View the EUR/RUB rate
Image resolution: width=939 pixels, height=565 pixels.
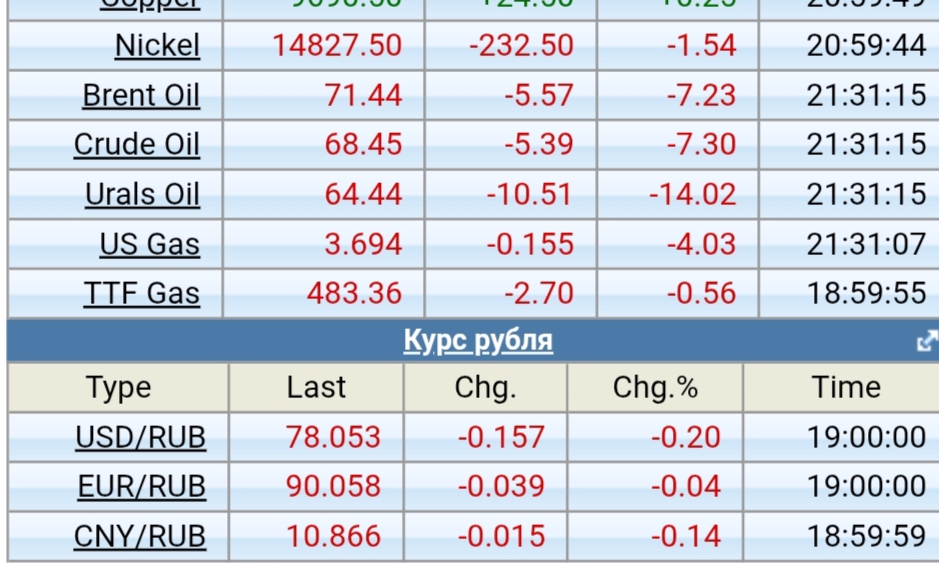141,487
